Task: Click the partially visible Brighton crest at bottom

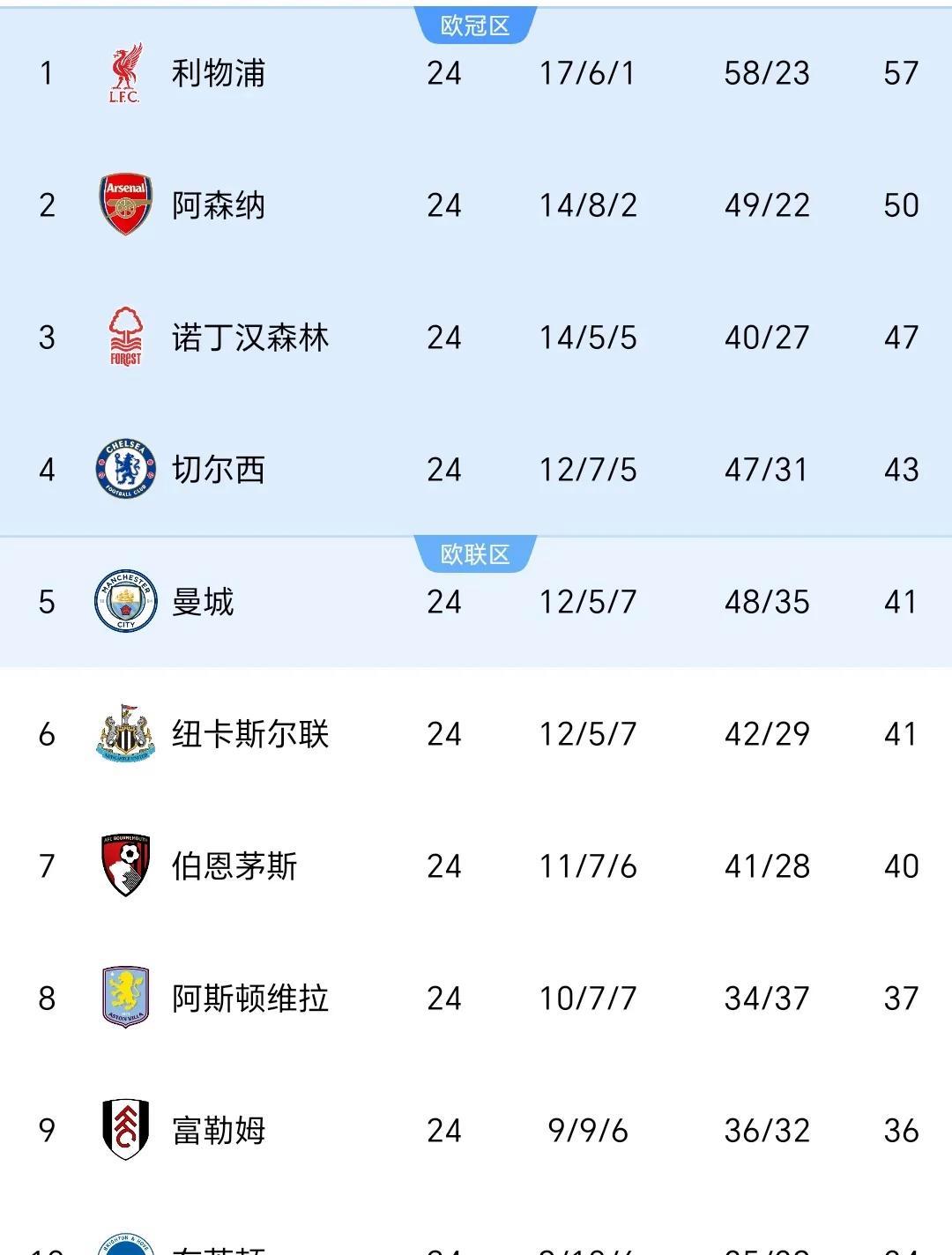Action: pyautogui.click(x=126, y=1247)
